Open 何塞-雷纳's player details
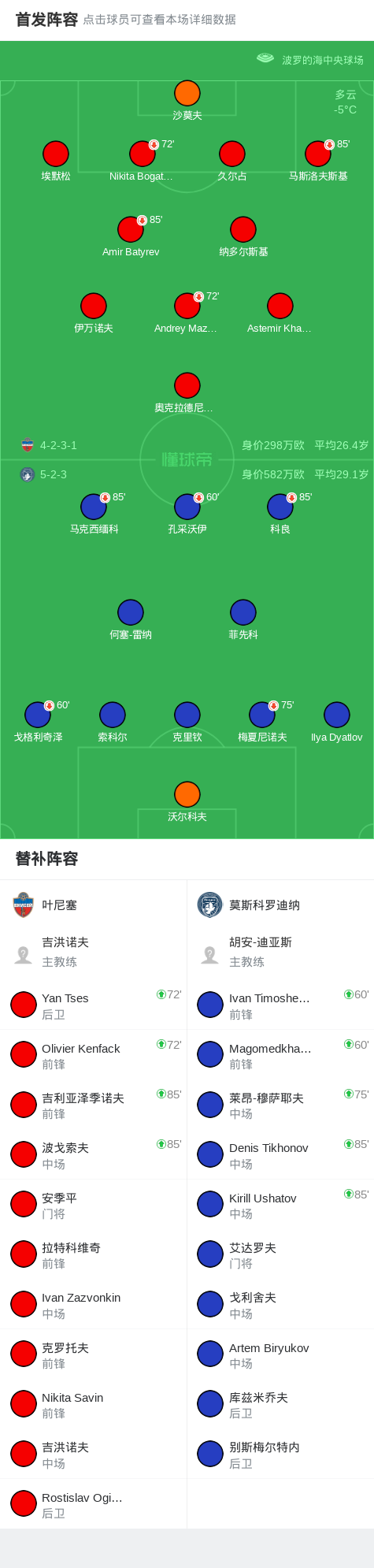The height and width of the screenshot is (1568, 374). 131,620
